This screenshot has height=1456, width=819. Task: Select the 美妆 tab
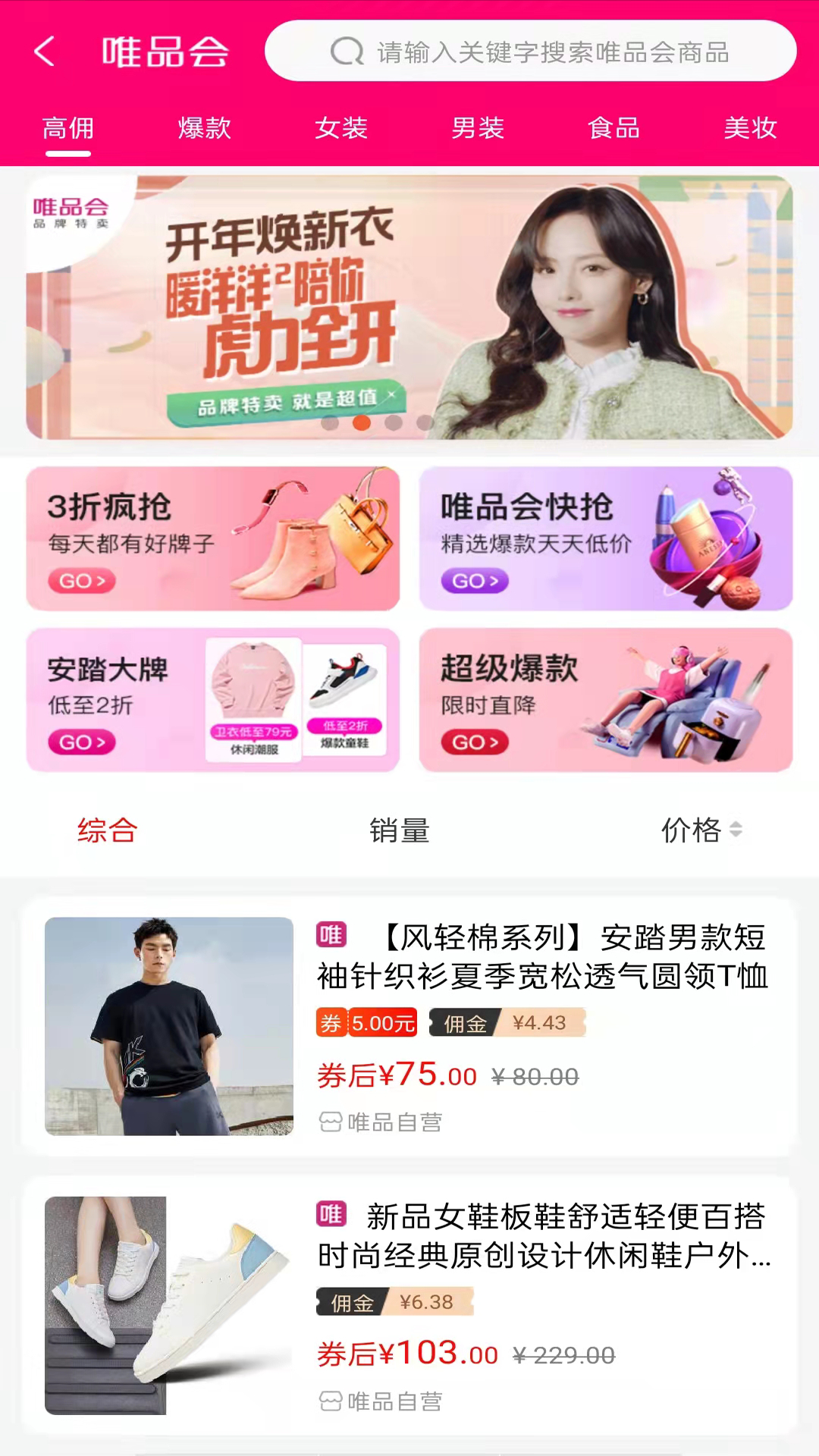coord(750,128)
